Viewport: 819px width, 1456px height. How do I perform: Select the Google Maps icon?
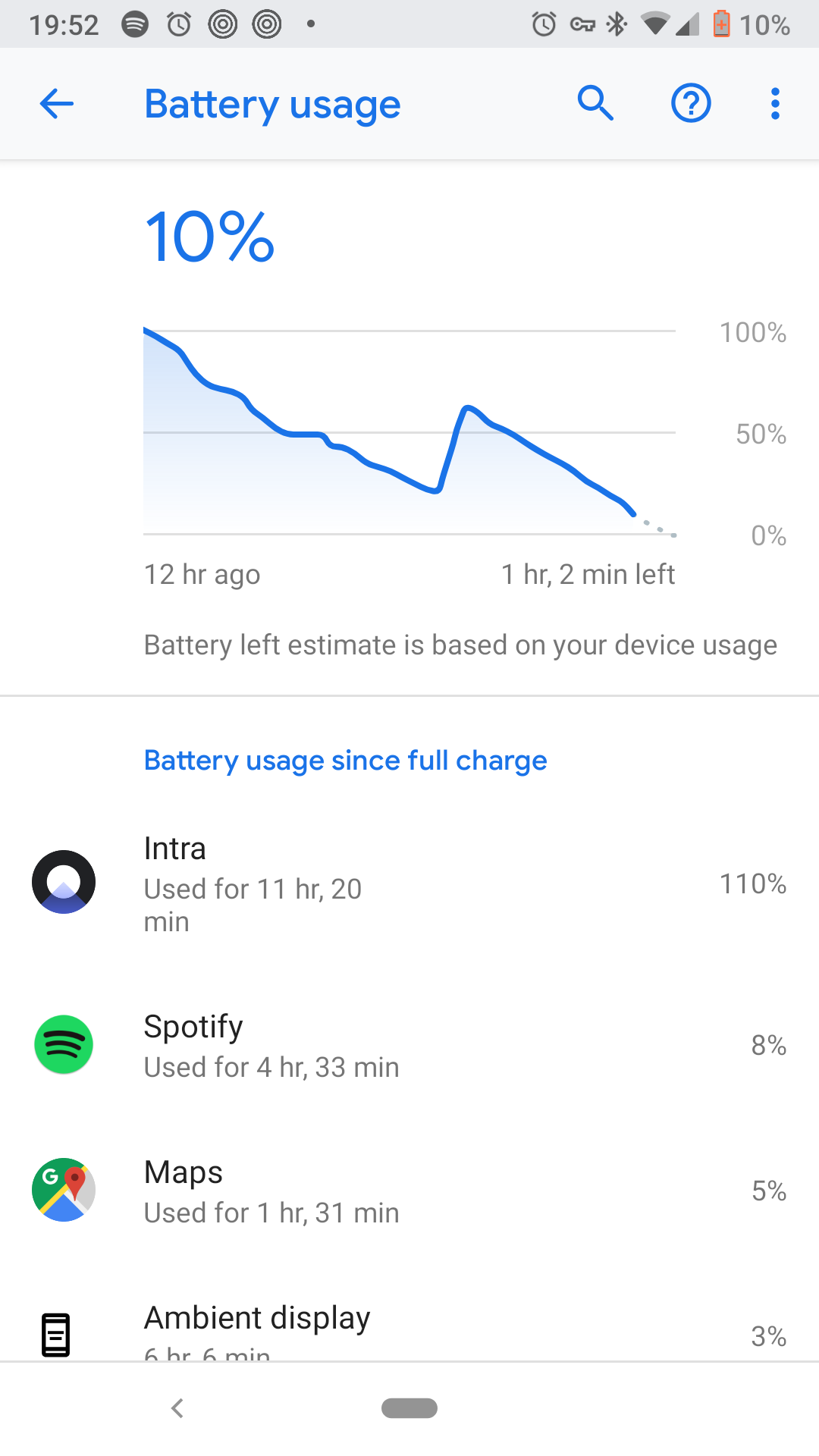64,1191
